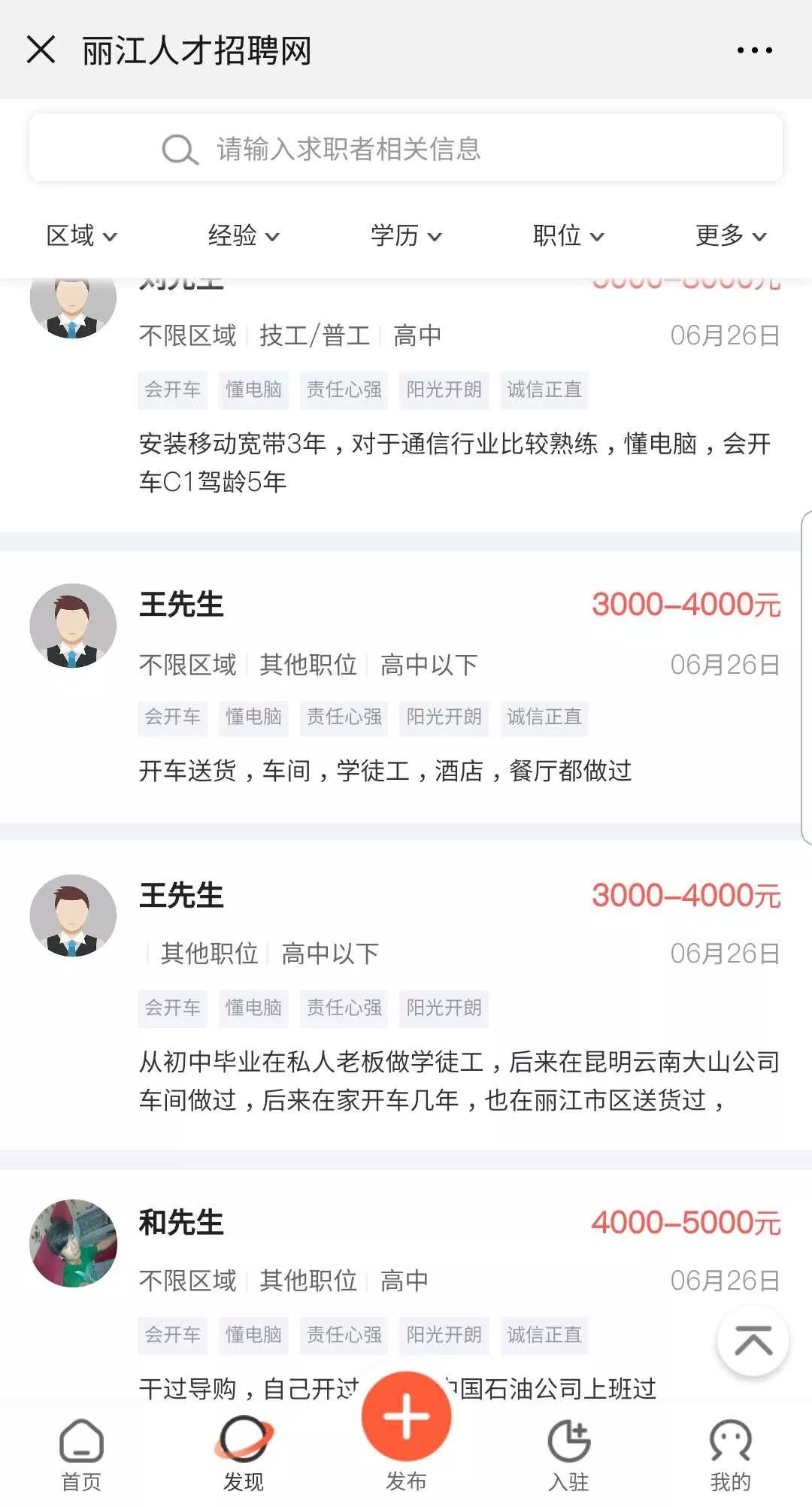Expand the 区域 filter dropdown
This screenshot has height=1507, width=812.
pyautogui.click(x=81, y=235)
